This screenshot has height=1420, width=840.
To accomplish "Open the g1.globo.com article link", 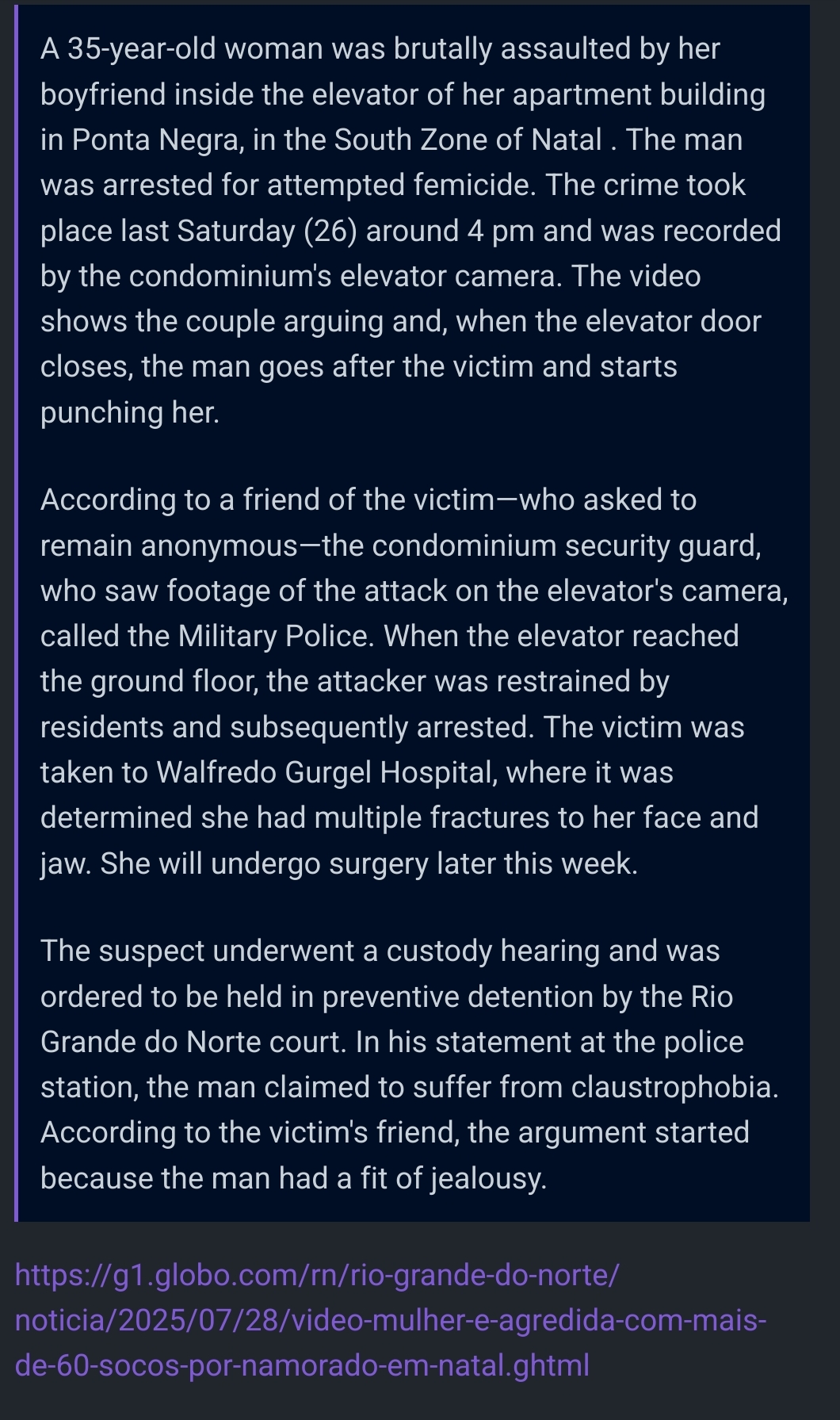I will tap(391, 1321).
